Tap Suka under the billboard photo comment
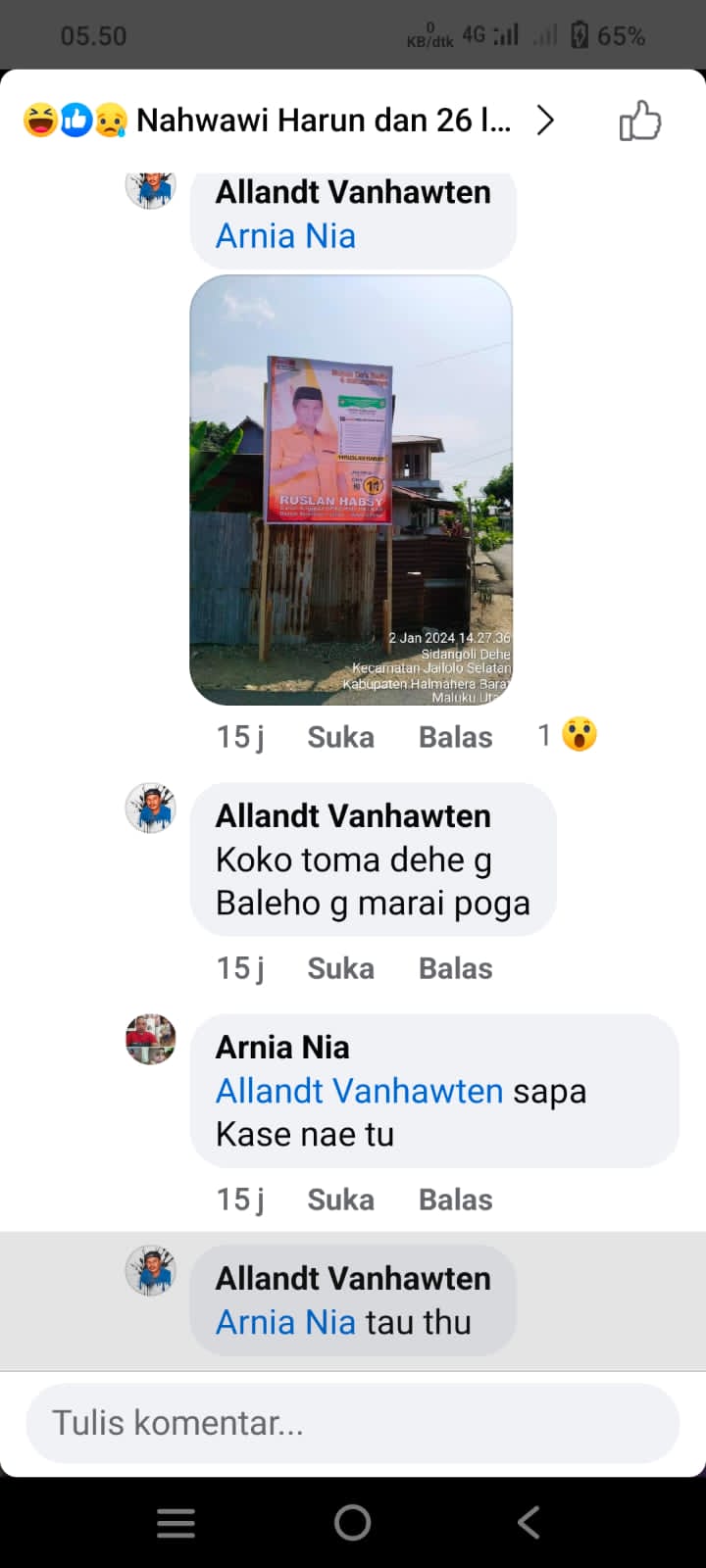The width and height of the screenshot is (706, 1568). pyautogui.click(x=340, y=737)
